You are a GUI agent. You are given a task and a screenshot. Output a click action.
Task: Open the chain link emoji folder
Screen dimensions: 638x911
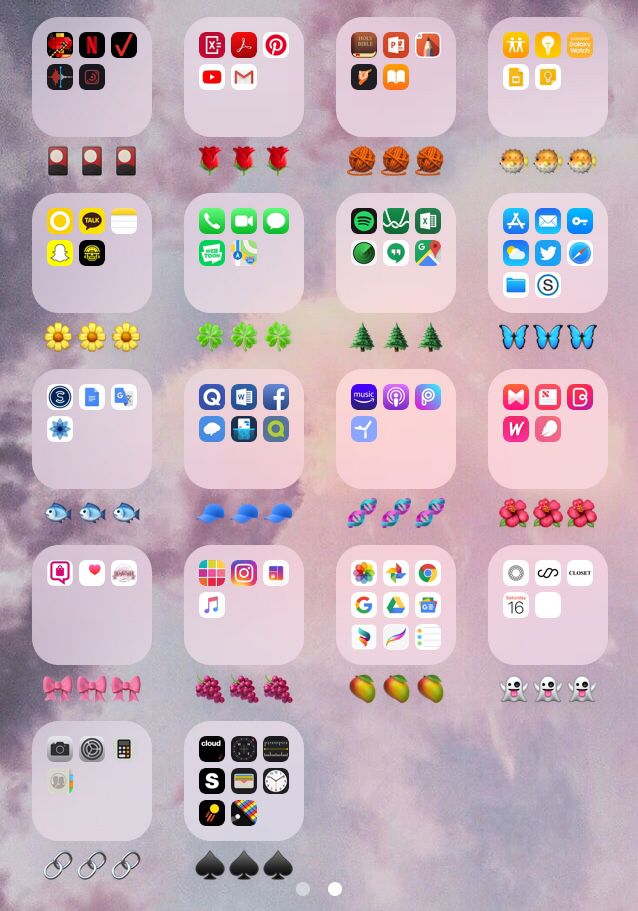(x=92, y=782)
